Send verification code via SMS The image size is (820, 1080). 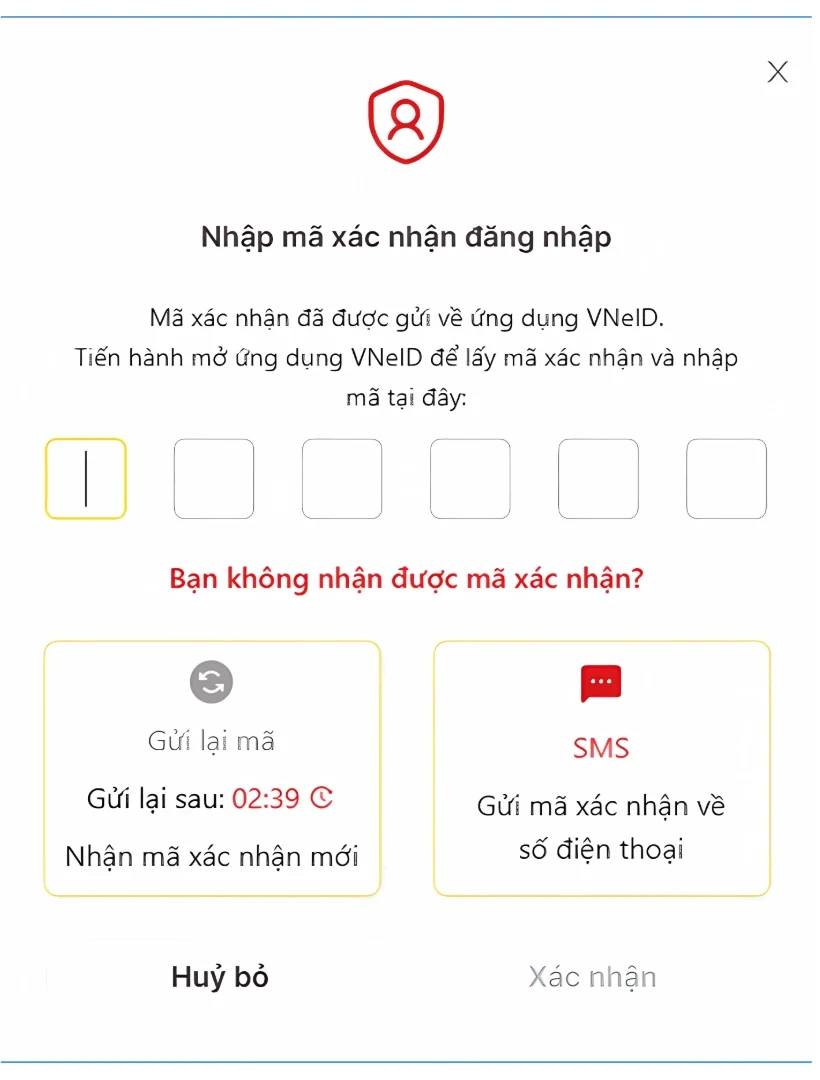coord(601,768)
